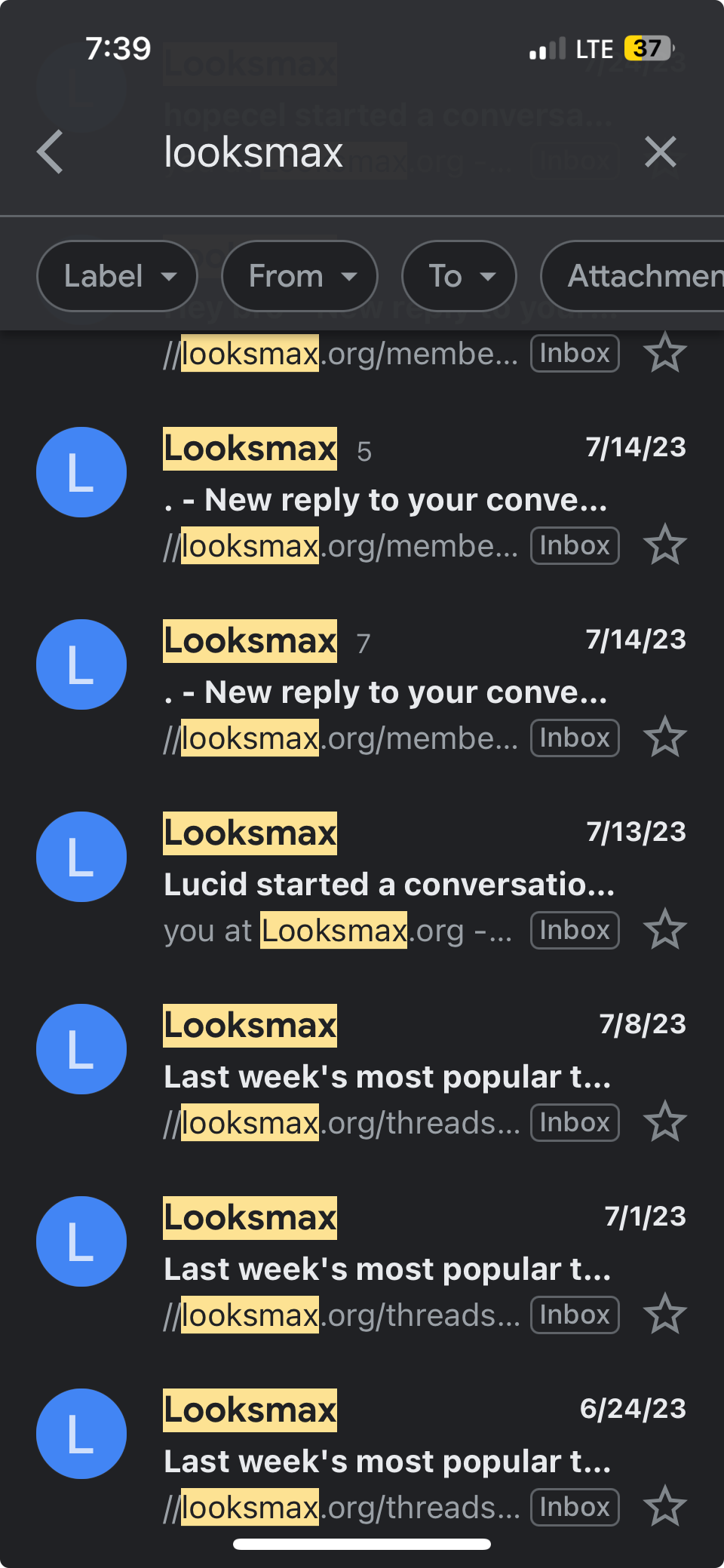Star the 6/24/23 popular threads email

667,1507
